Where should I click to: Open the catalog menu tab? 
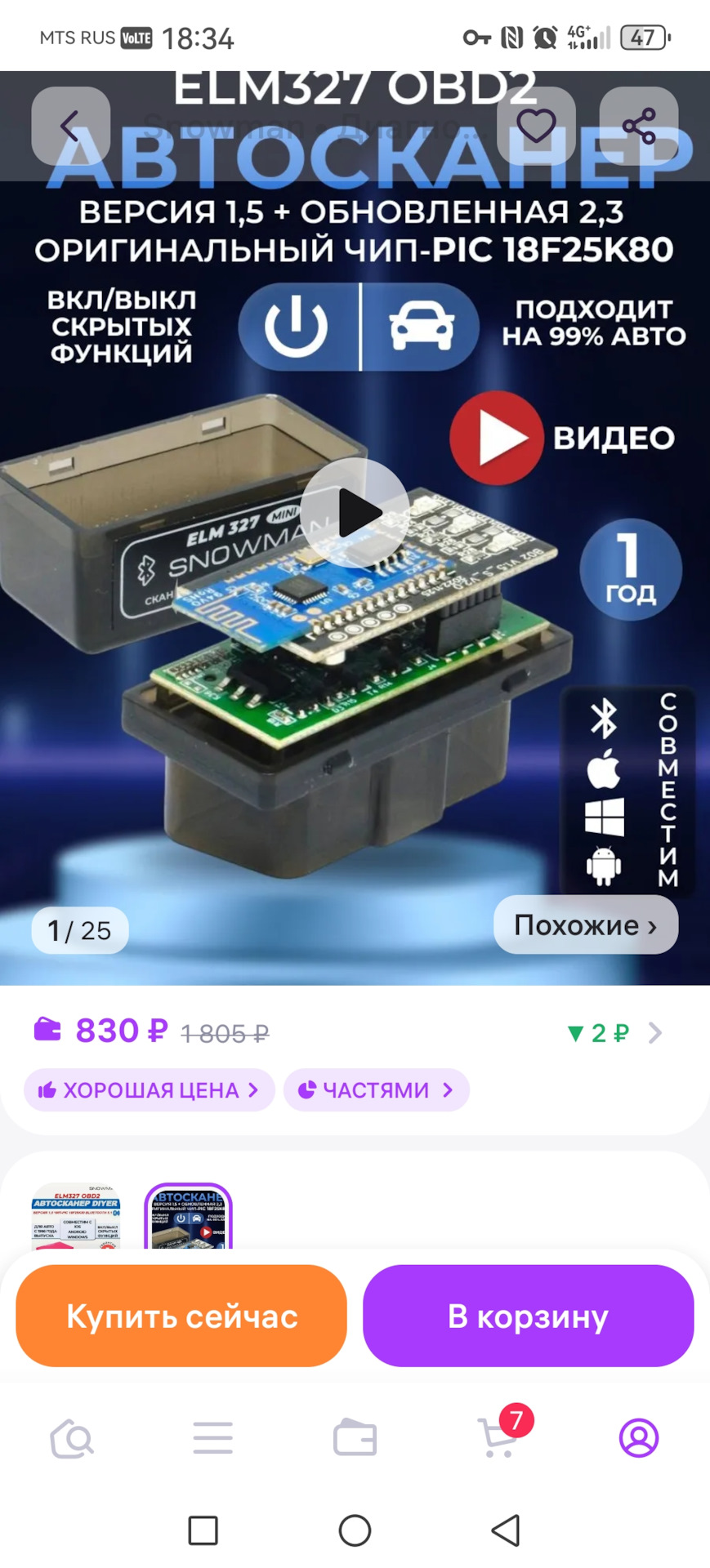212,1438
